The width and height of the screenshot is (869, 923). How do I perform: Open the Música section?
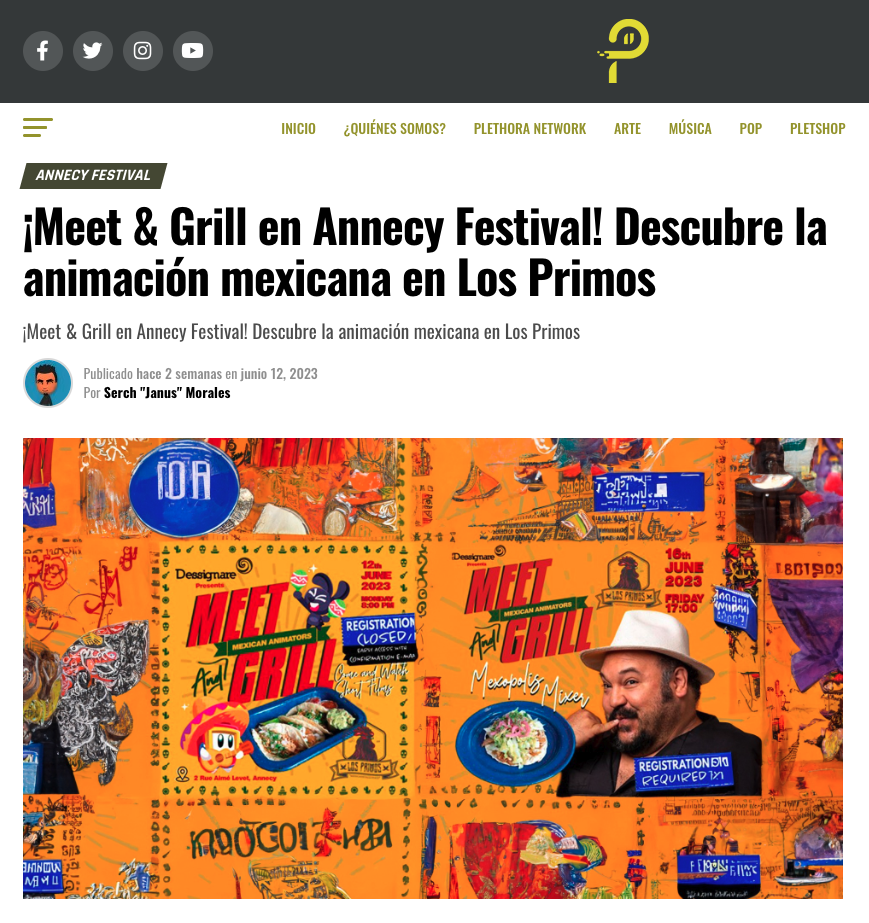coord(690,129)
